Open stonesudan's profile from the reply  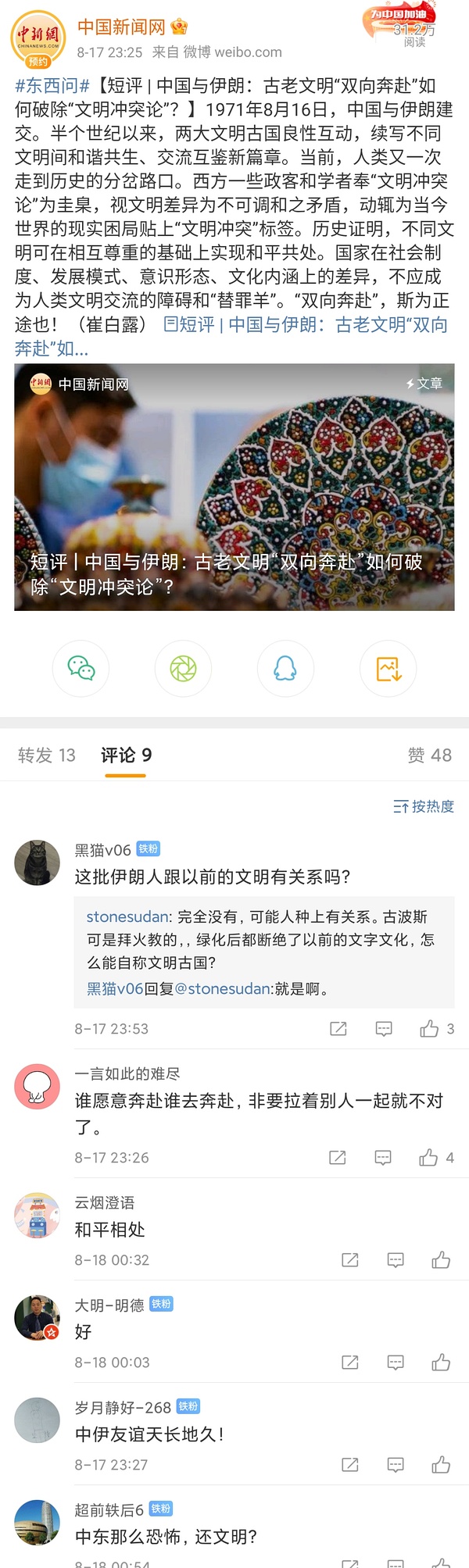click(x=128, y=917)
